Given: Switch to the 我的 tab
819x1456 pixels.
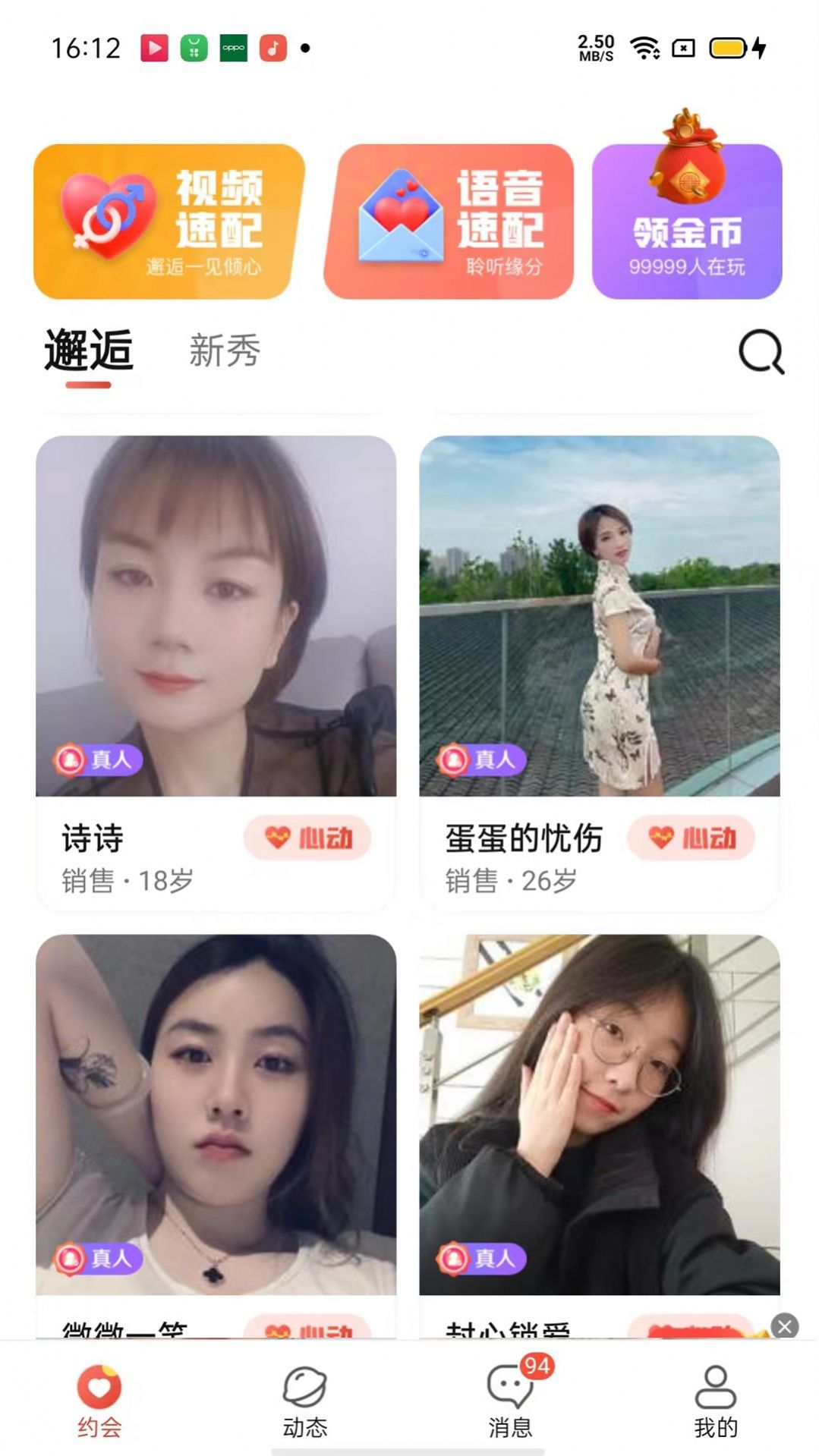Looking at the screenshot, I should click(x=715, y=1401).
